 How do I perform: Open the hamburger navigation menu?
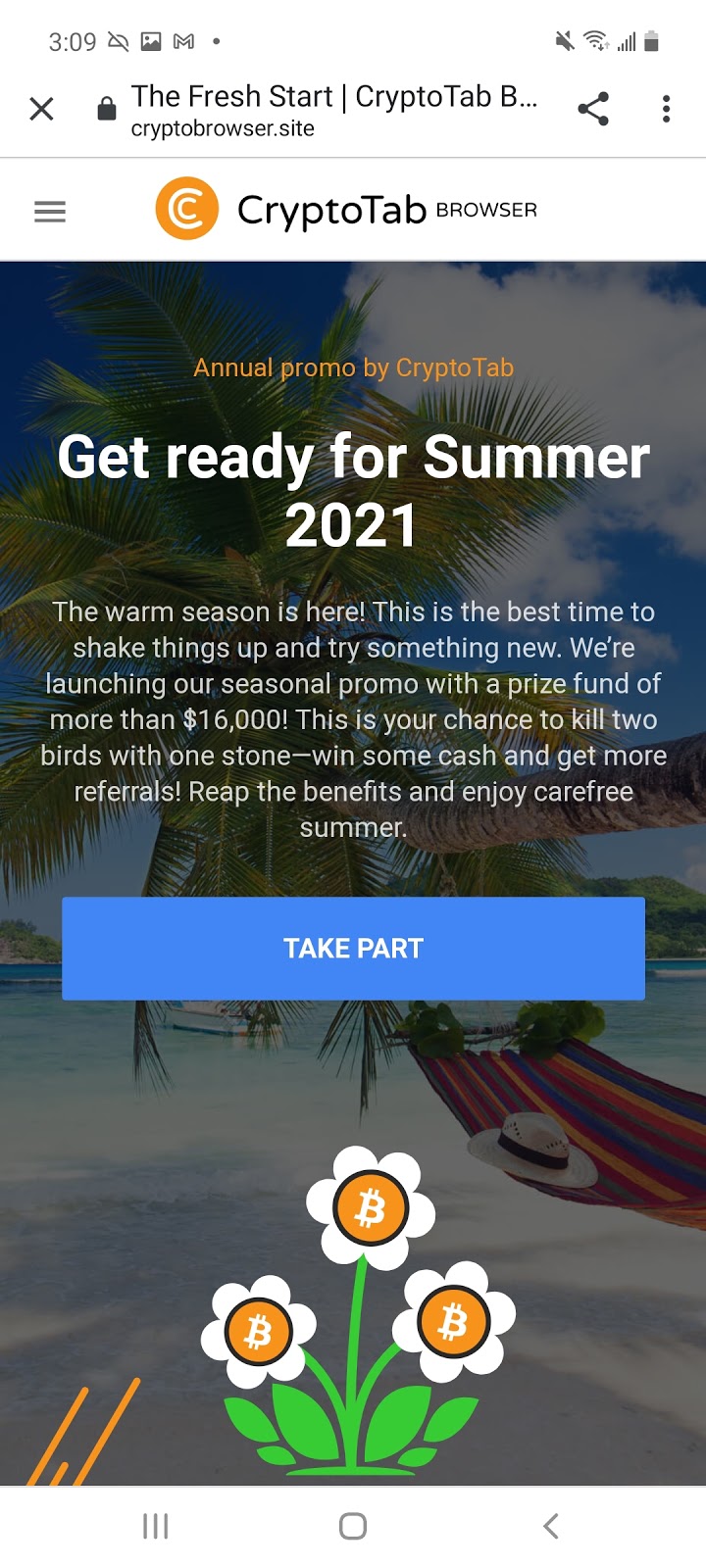[x=50, y=212]
